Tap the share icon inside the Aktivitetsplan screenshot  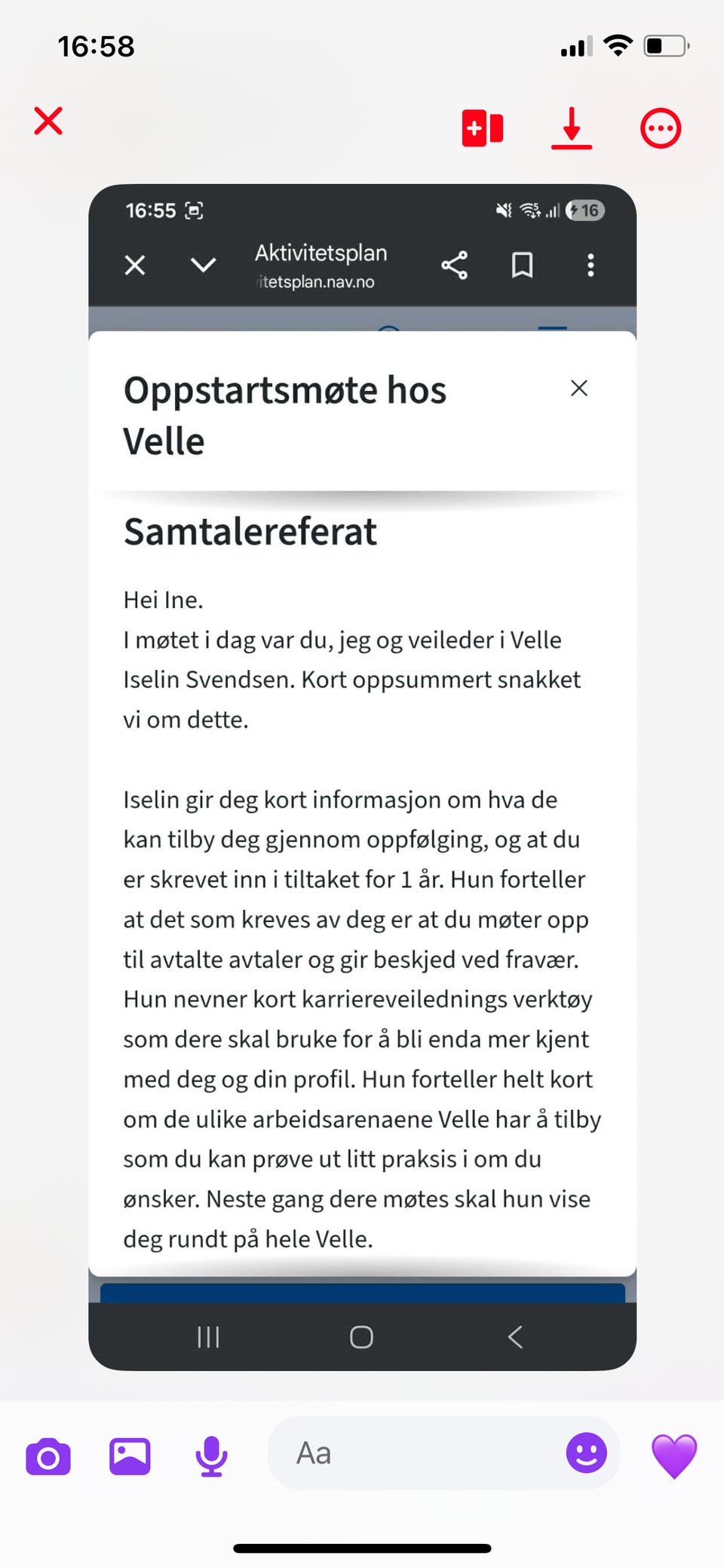[454, 265]
